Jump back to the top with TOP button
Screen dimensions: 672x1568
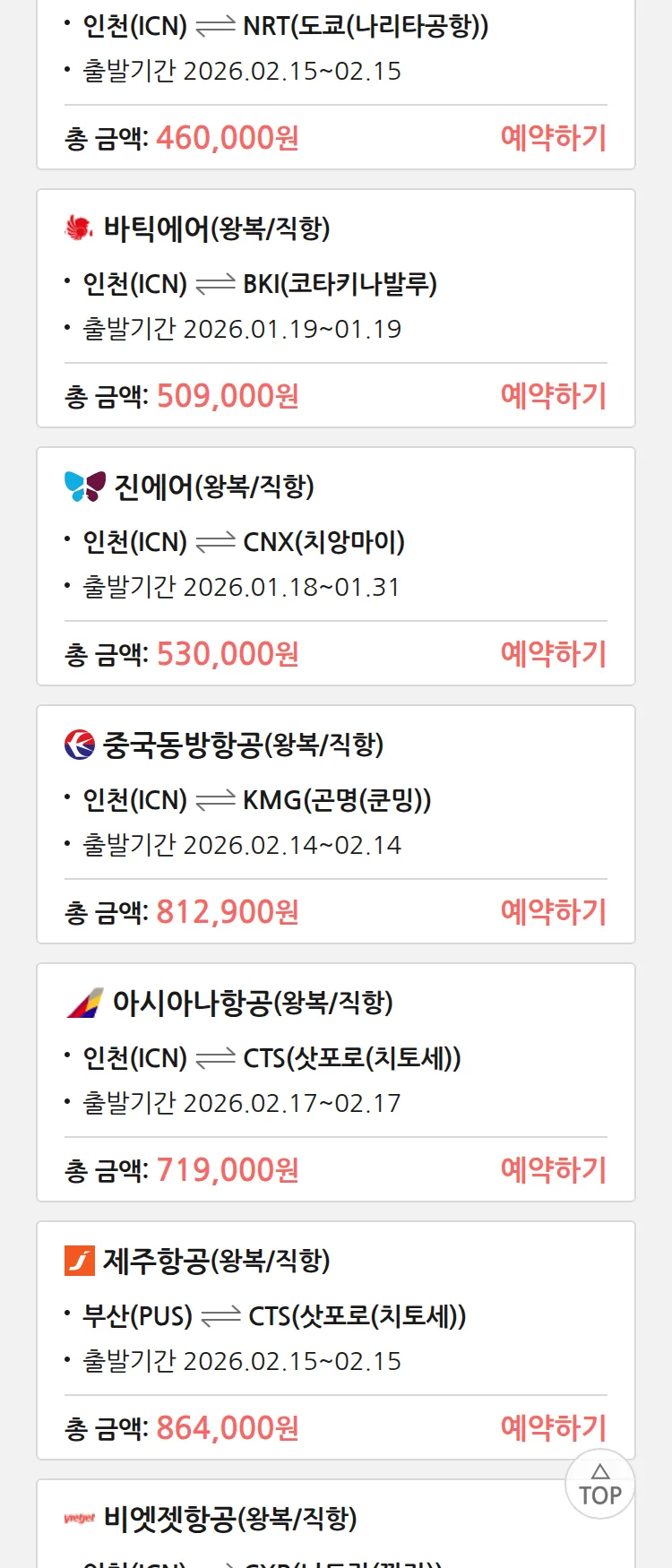[x=600, y=1485]
